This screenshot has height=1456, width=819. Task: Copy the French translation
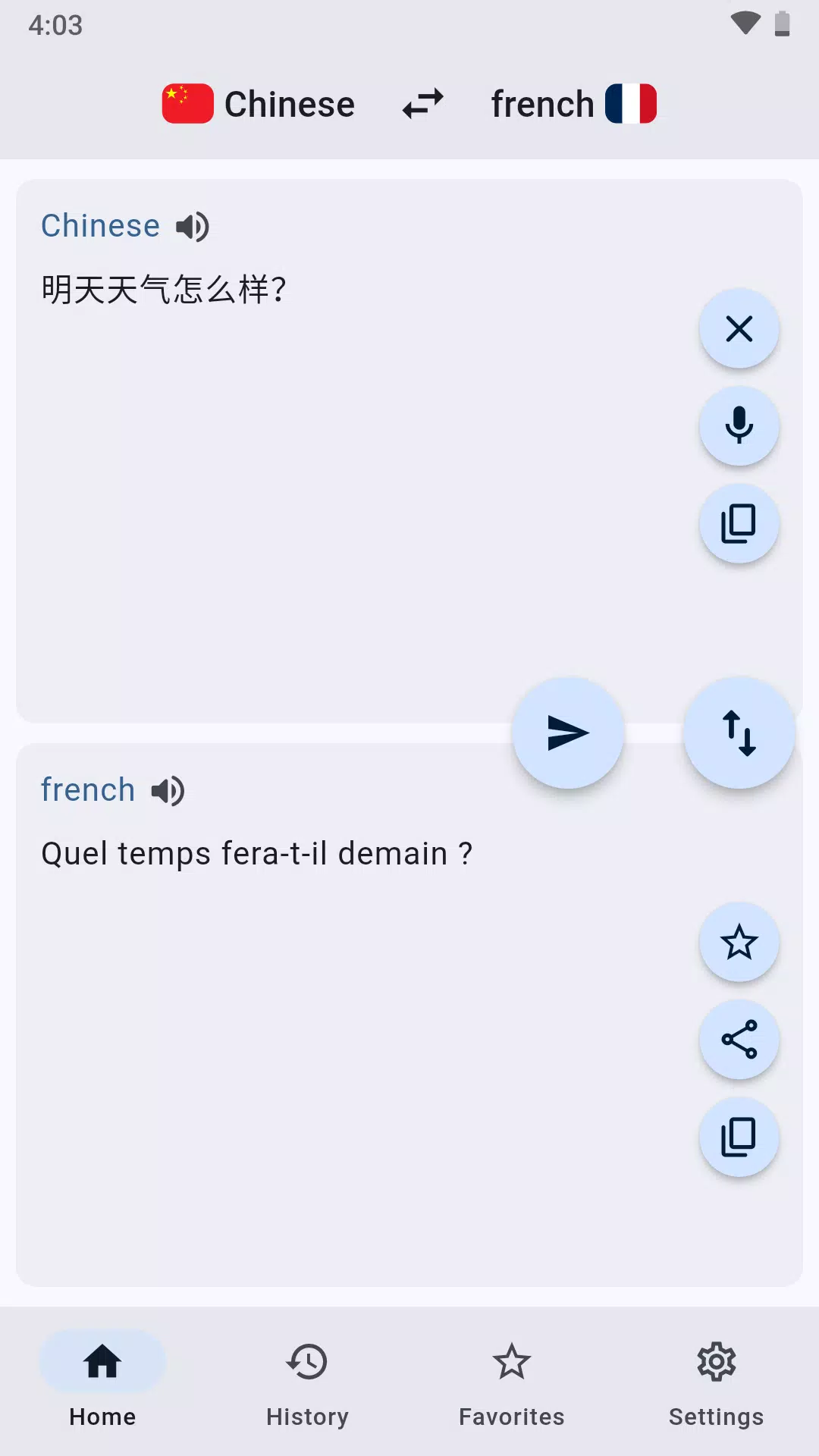739,1137
